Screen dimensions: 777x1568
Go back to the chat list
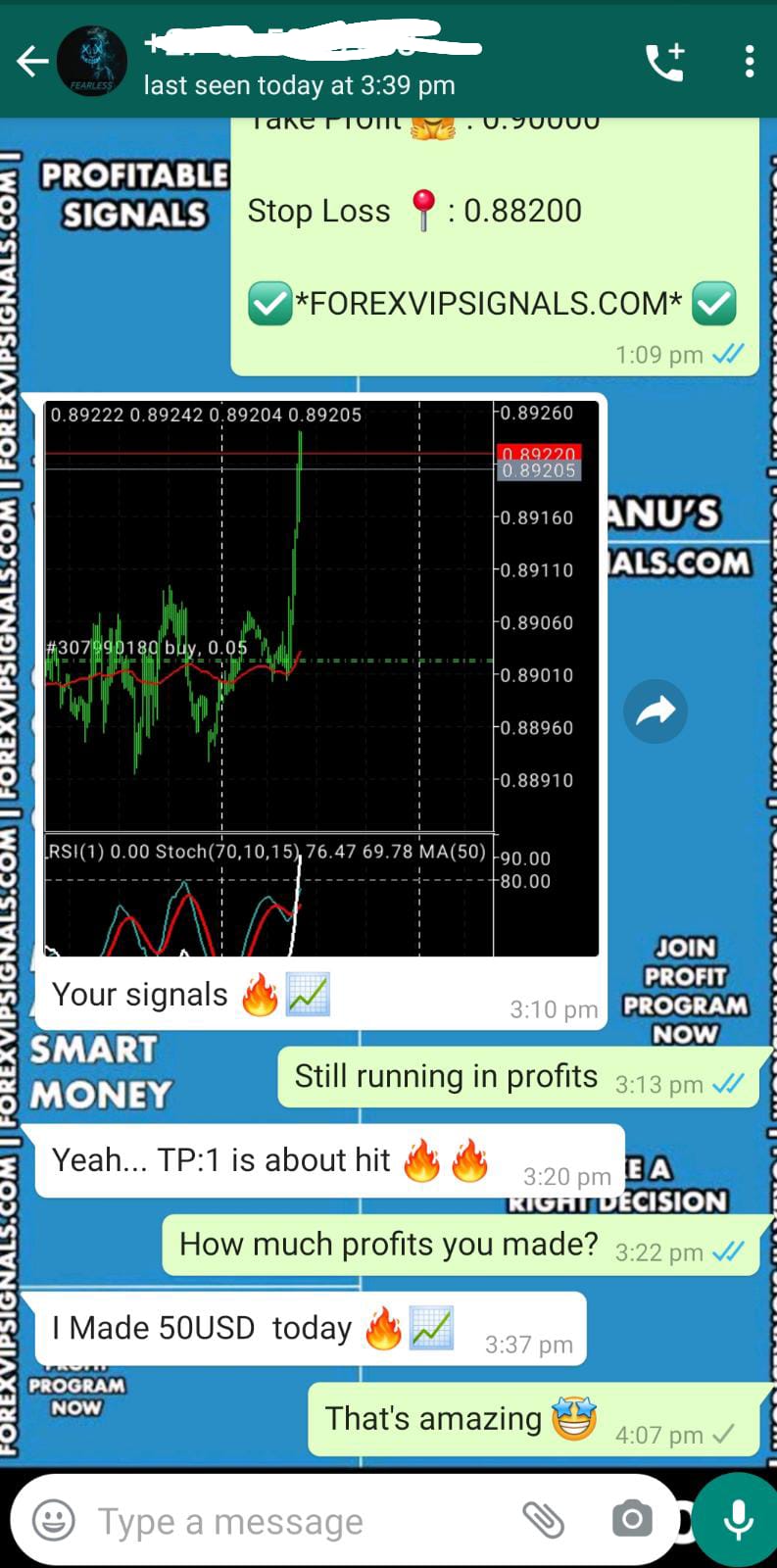click(x=31, y=62)
